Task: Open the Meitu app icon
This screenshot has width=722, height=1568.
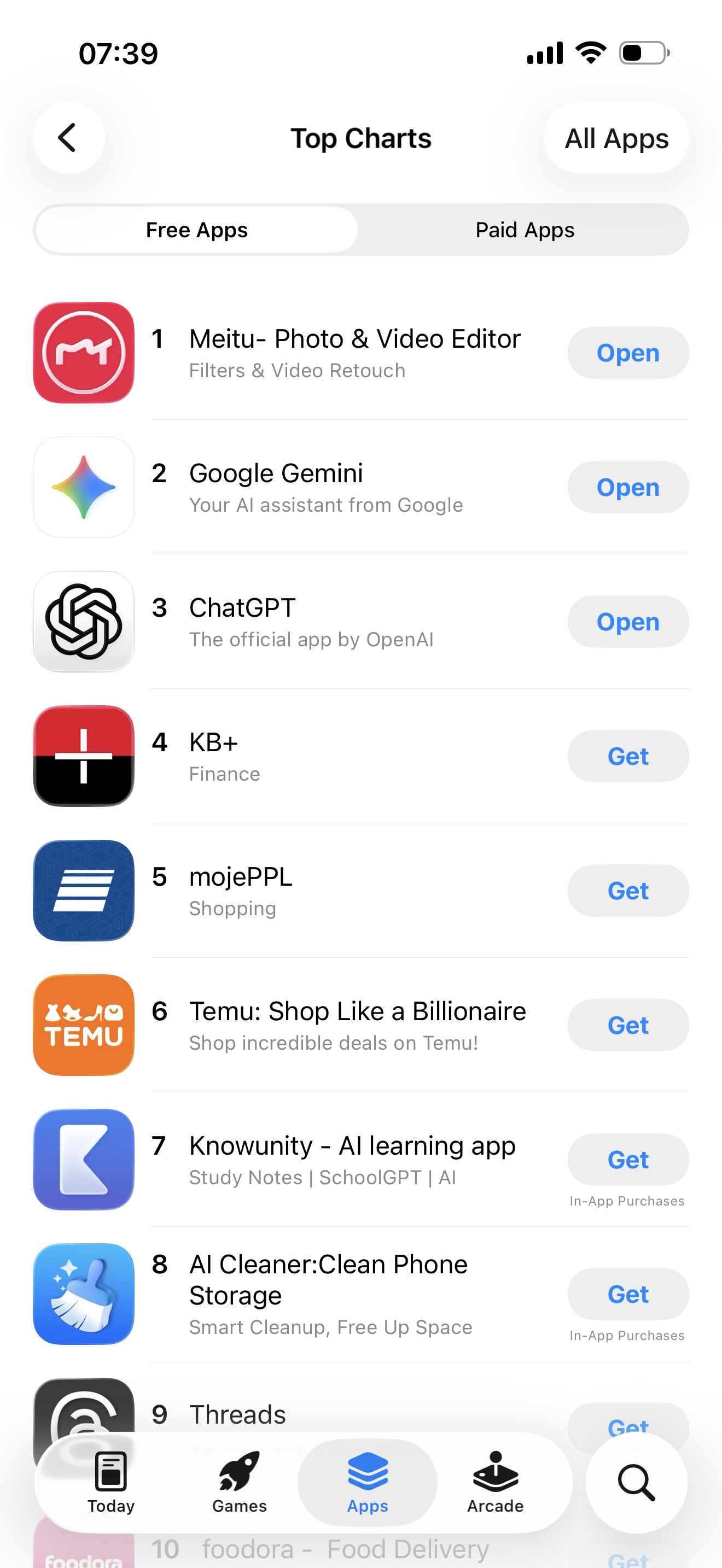Action: (83, 353)
